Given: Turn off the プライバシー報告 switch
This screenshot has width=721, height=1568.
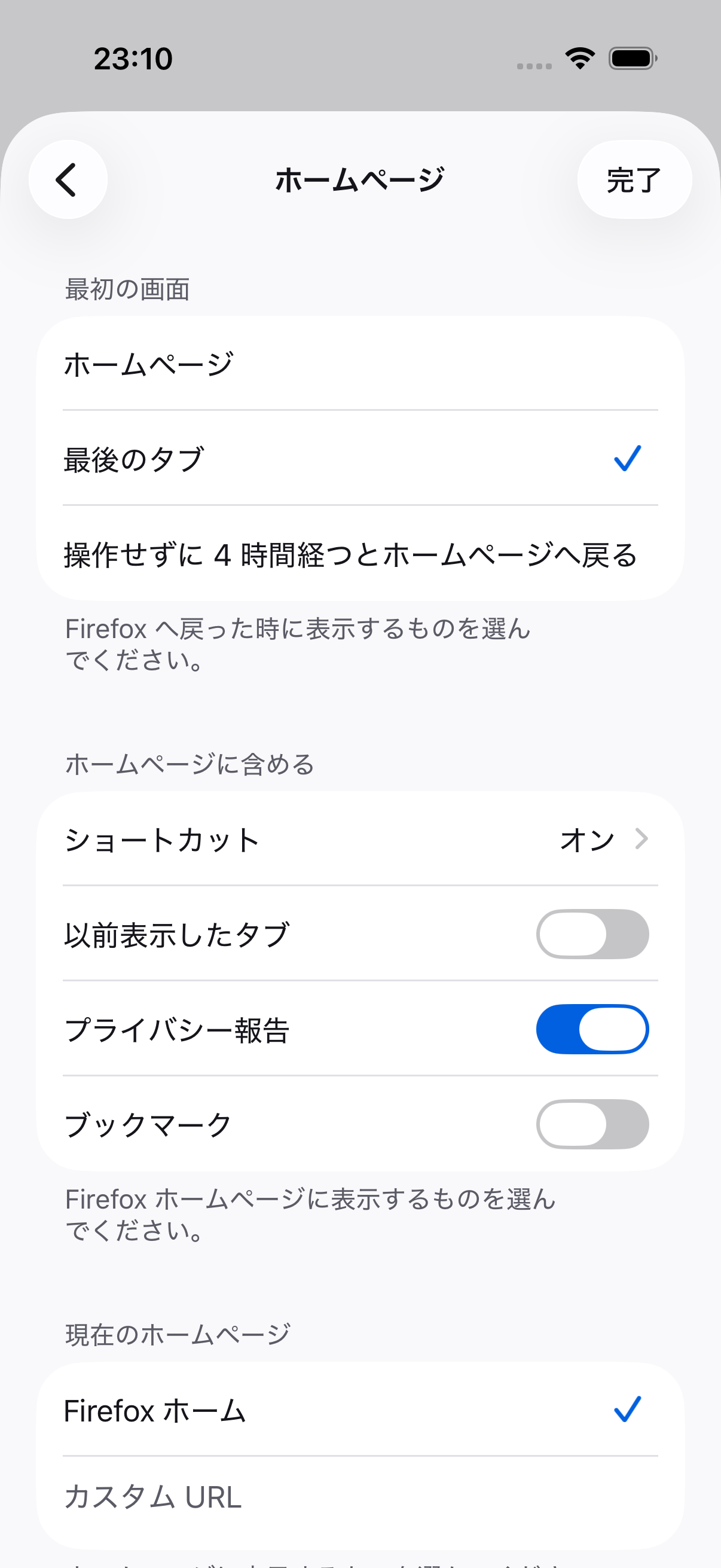Looking at the screenshot, I should 592,1029.
